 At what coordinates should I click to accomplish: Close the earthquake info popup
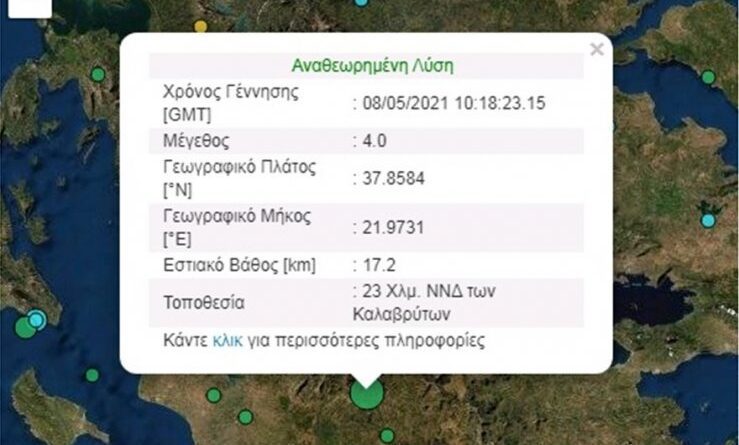tap(597, 48)
